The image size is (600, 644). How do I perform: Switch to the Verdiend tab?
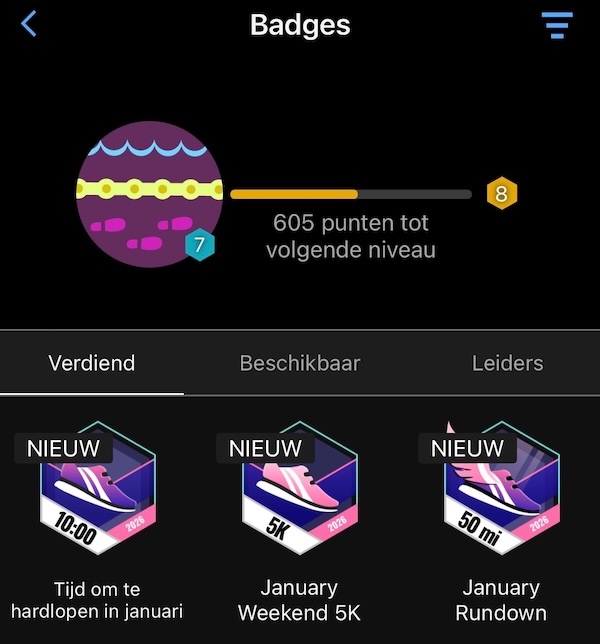click(x=92, y=363)
